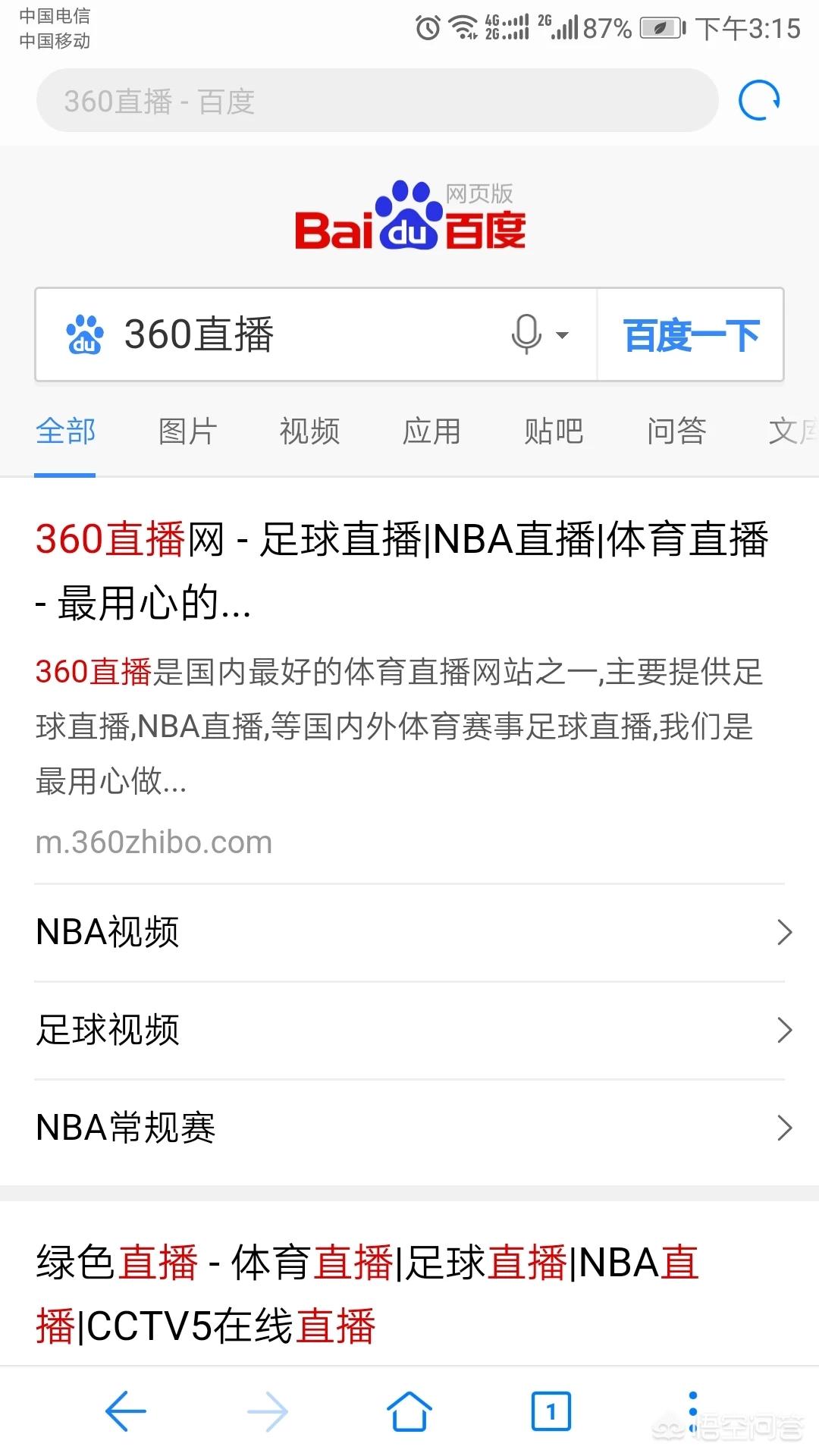Go to the browser home page

point(409,1411)
